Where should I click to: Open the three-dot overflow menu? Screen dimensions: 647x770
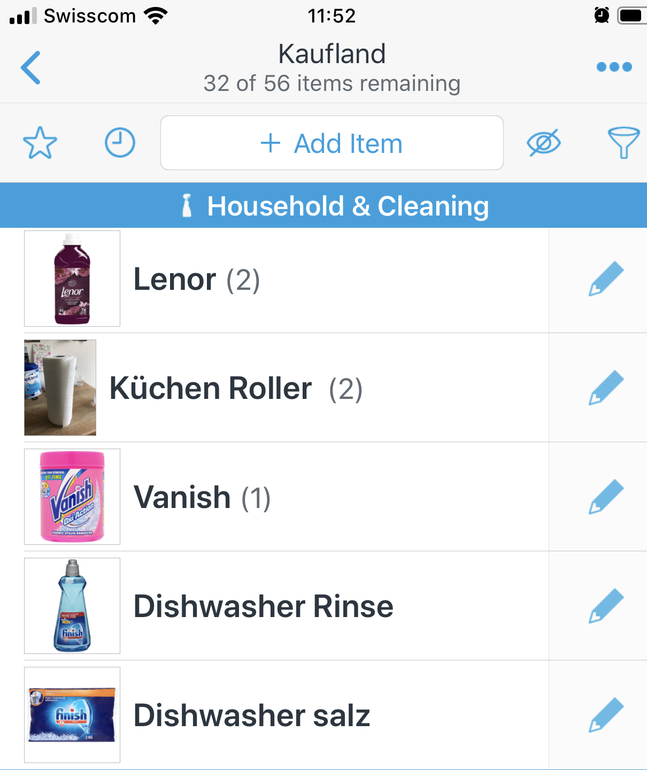tap(613, 67)
